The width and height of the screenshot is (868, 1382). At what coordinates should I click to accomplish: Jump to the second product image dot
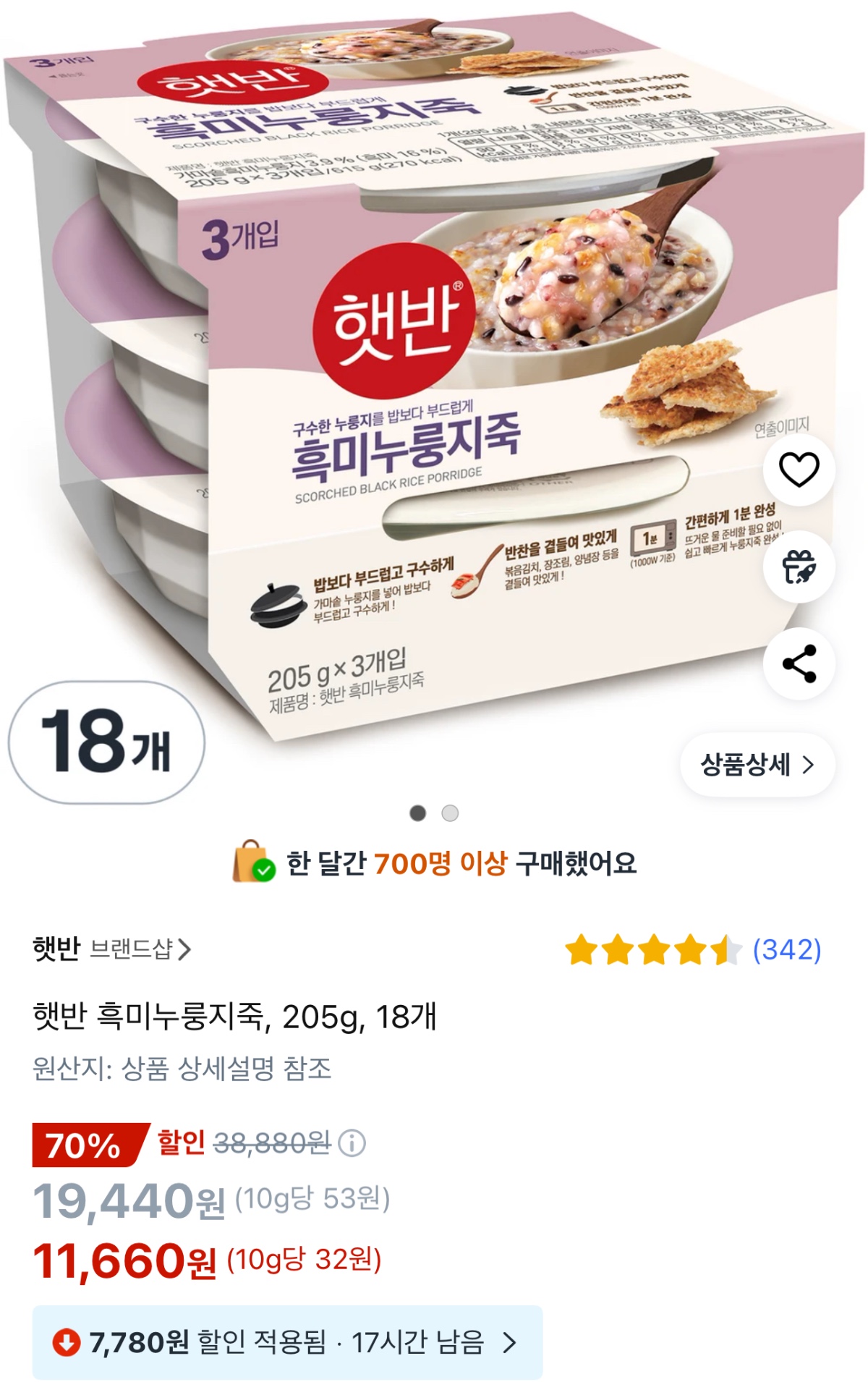click(450, 813)
